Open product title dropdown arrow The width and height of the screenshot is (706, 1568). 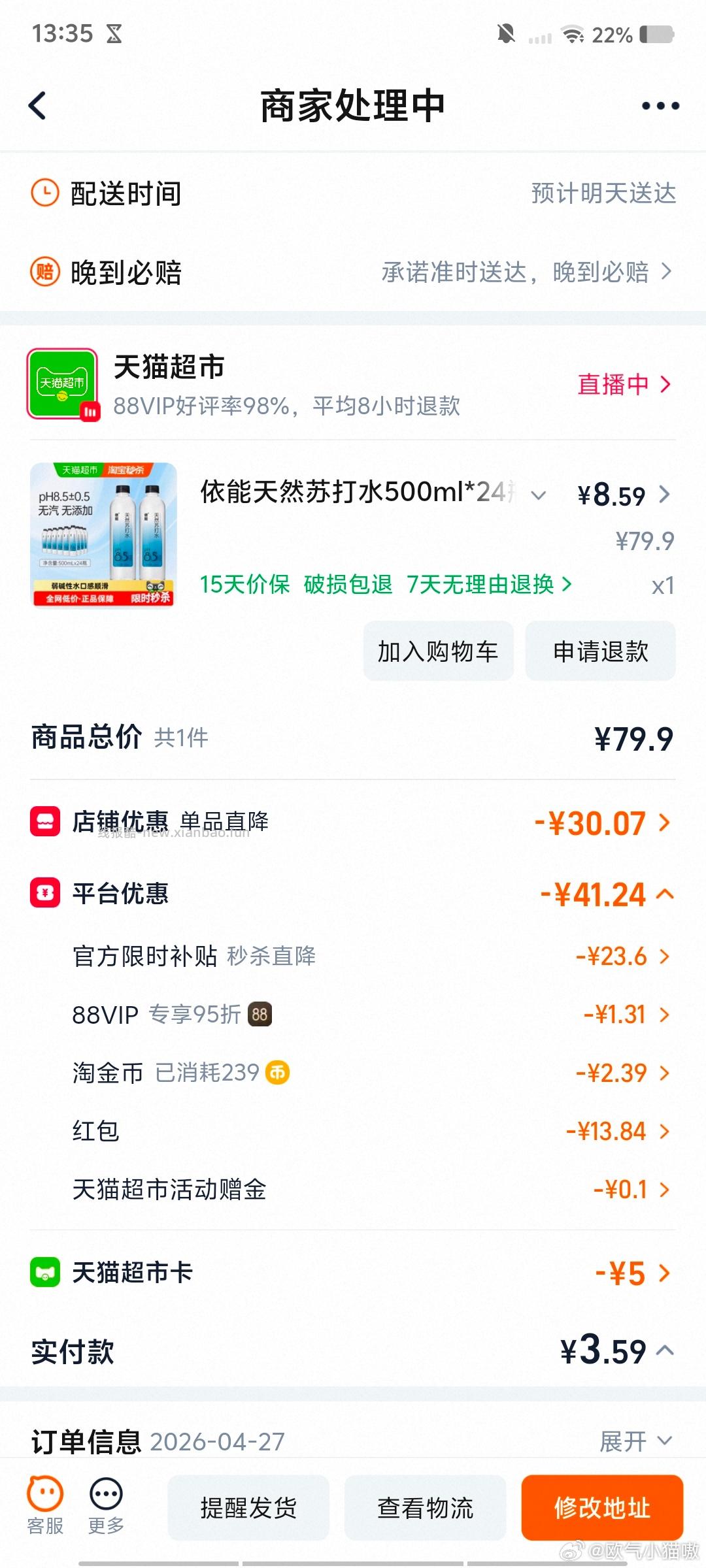[x=537, y=497]
